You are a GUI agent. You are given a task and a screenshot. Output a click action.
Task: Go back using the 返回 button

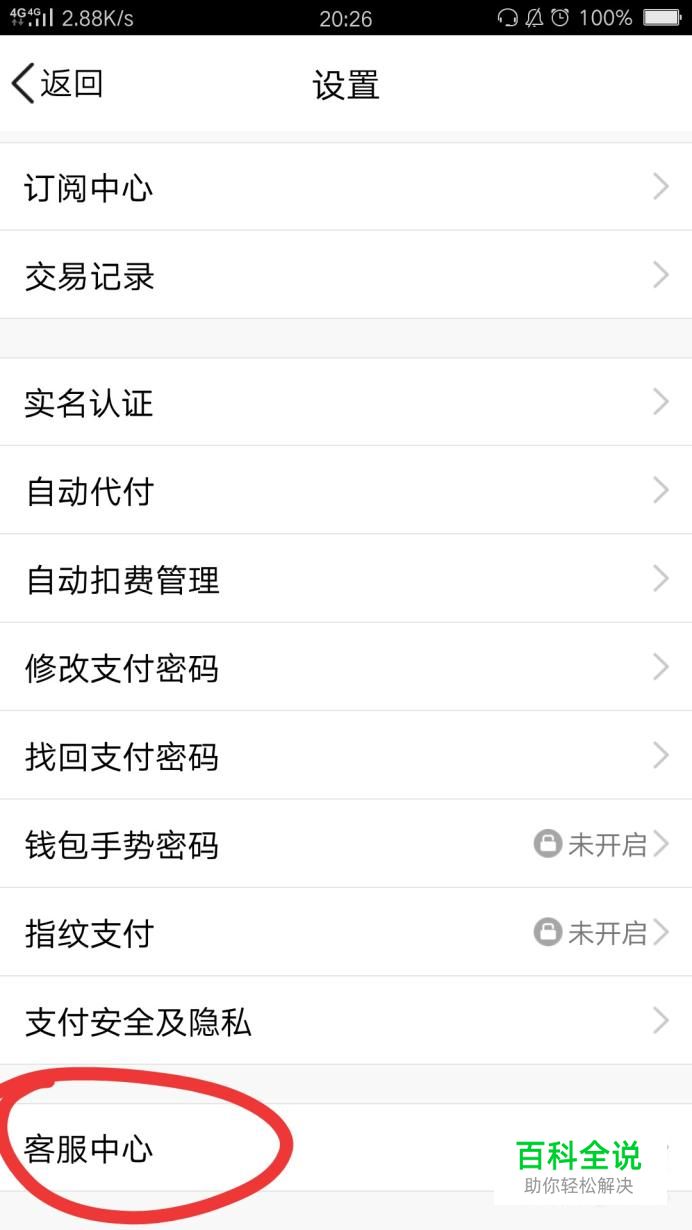[x=57, y=84]
